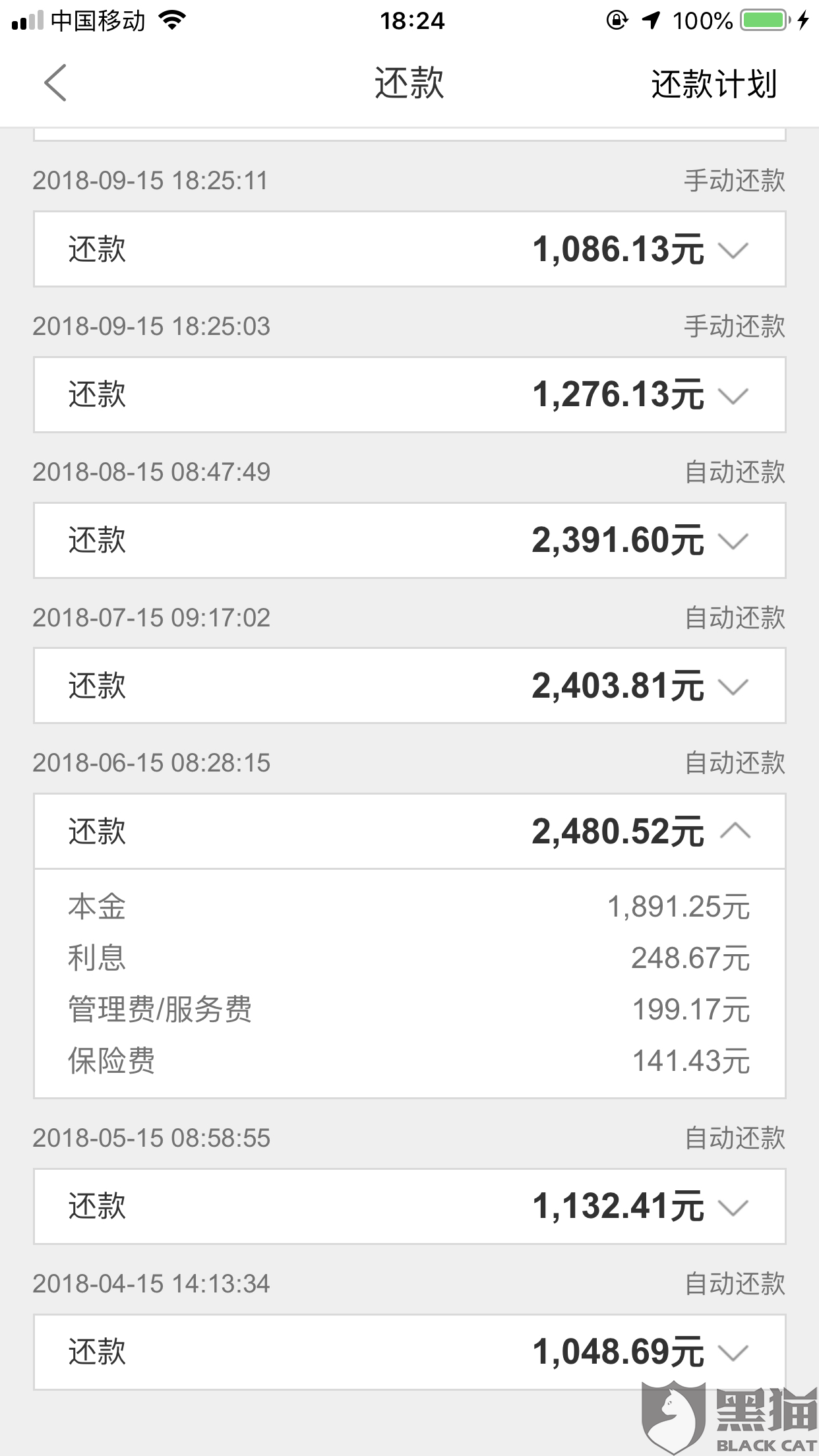Viewport: 819px width, 1456px height.
Task: Expand the 1,086.13元 repayment details
Action: [x=733, y=250]
